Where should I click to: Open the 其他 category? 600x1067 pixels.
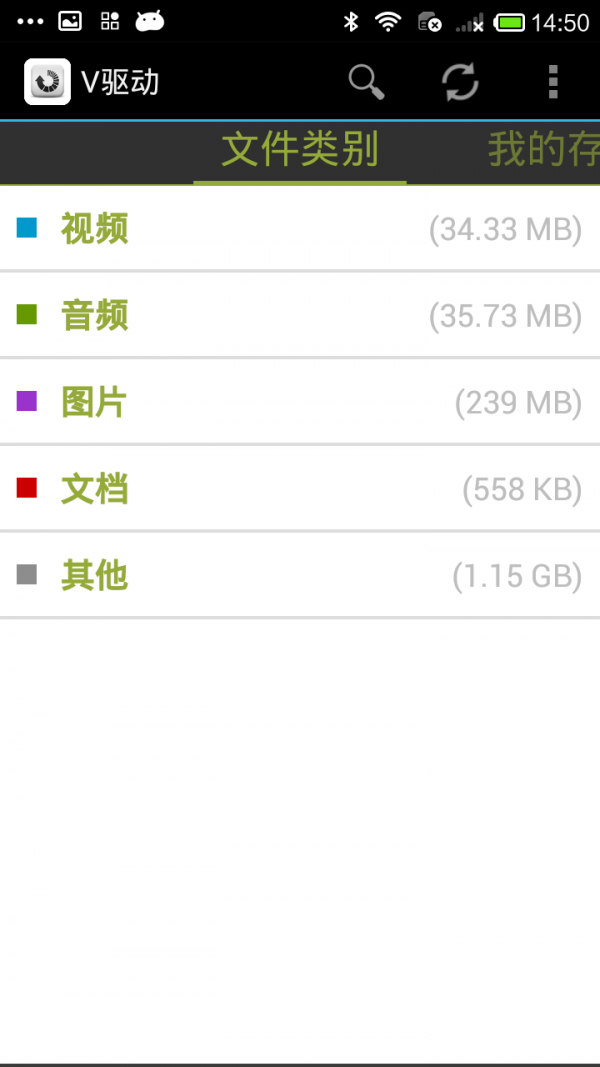pyautogui.click(x=300, y=575)
